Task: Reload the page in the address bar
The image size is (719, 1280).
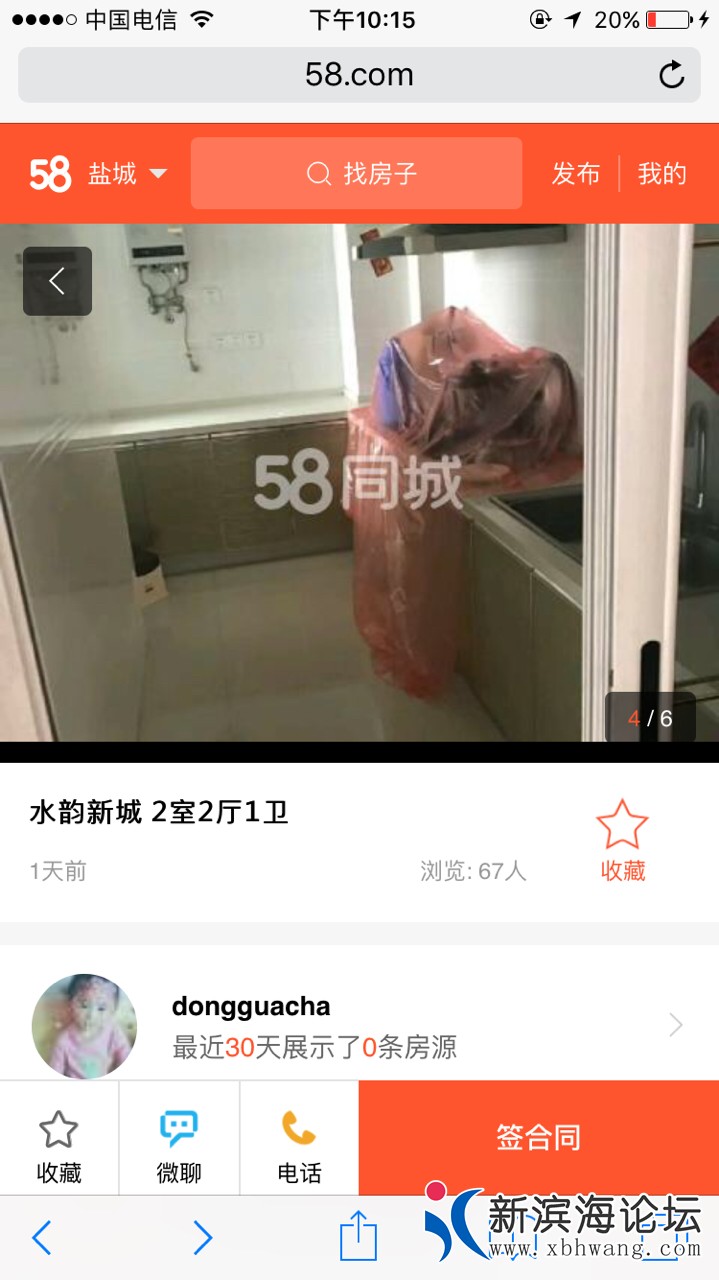Action: click(x=671, y=75)
